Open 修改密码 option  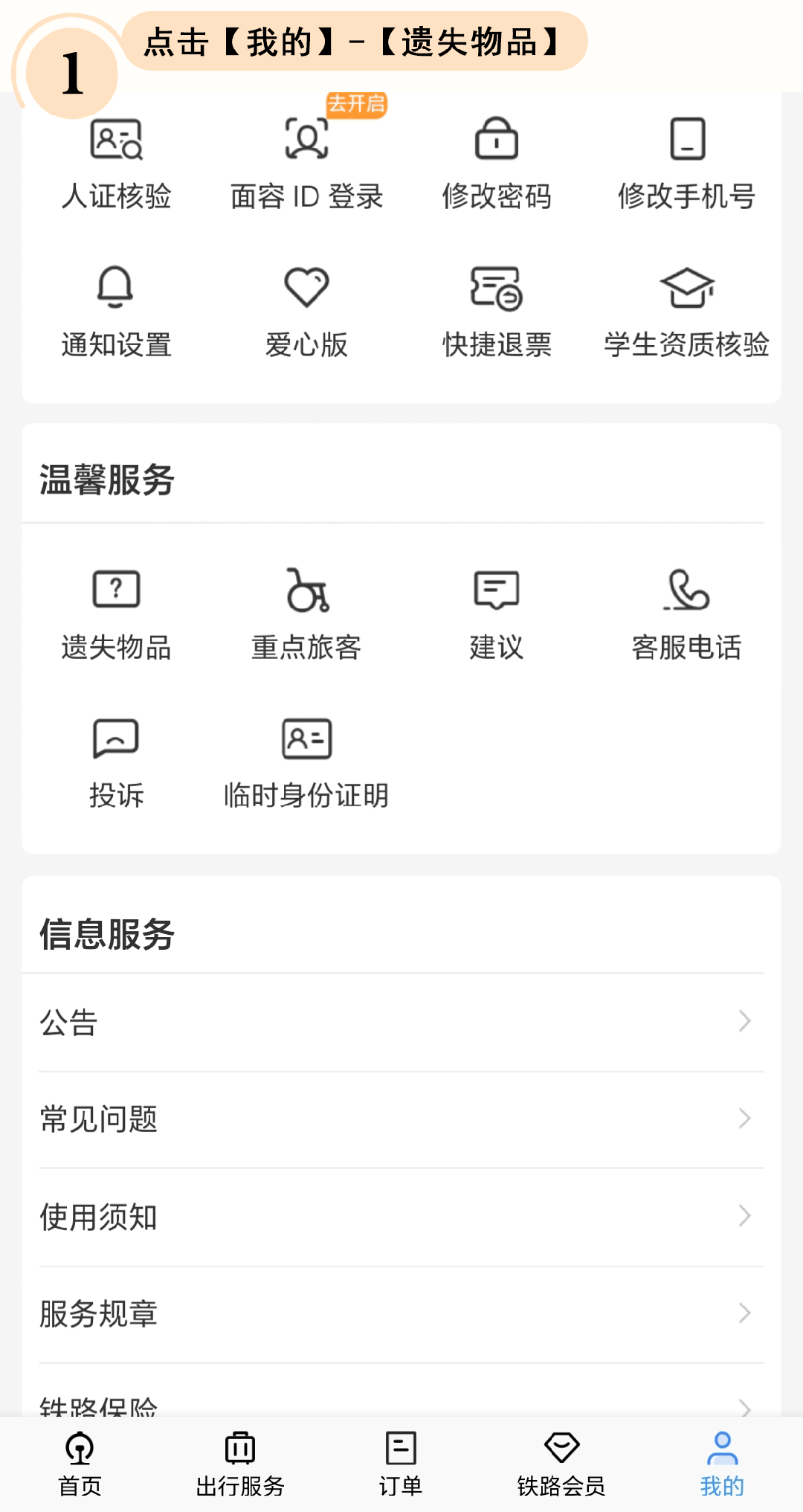pyautogui.click(x=497, y=164)
